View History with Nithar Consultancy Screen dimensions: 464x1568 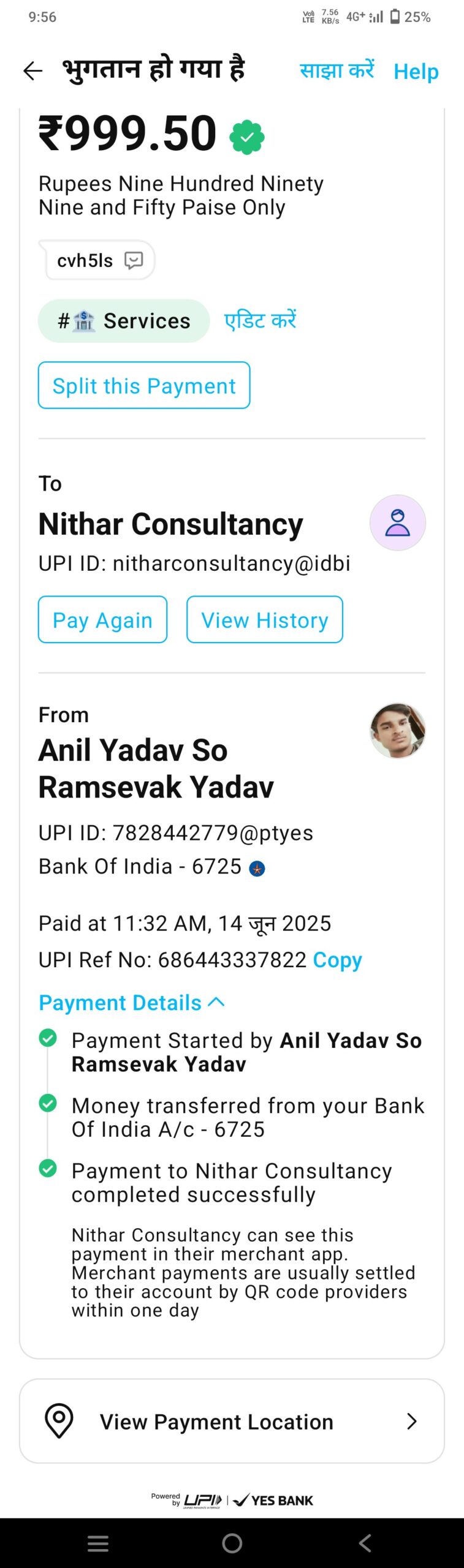coord(264,620)
